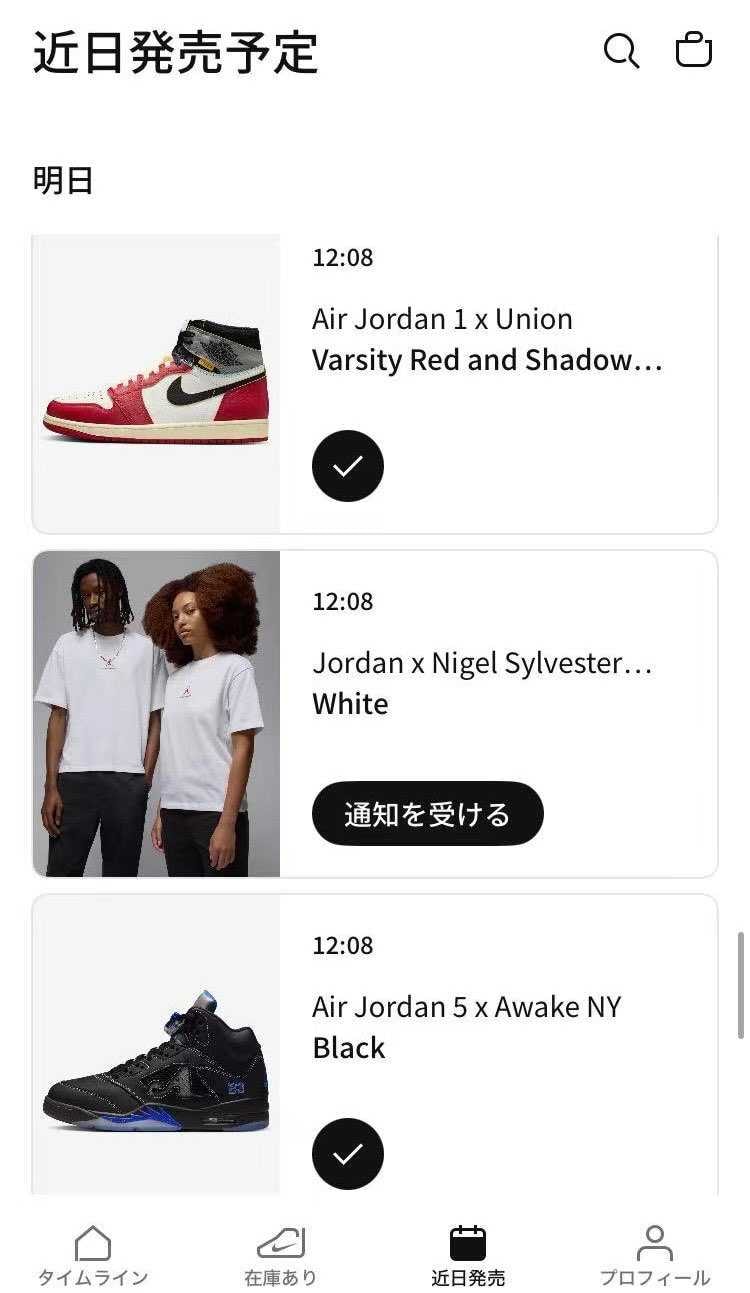Screen dimensions: 750x1293
Task: Open the Air Jordan 5 x Awake NY card
Action: tap(466, 1026)
